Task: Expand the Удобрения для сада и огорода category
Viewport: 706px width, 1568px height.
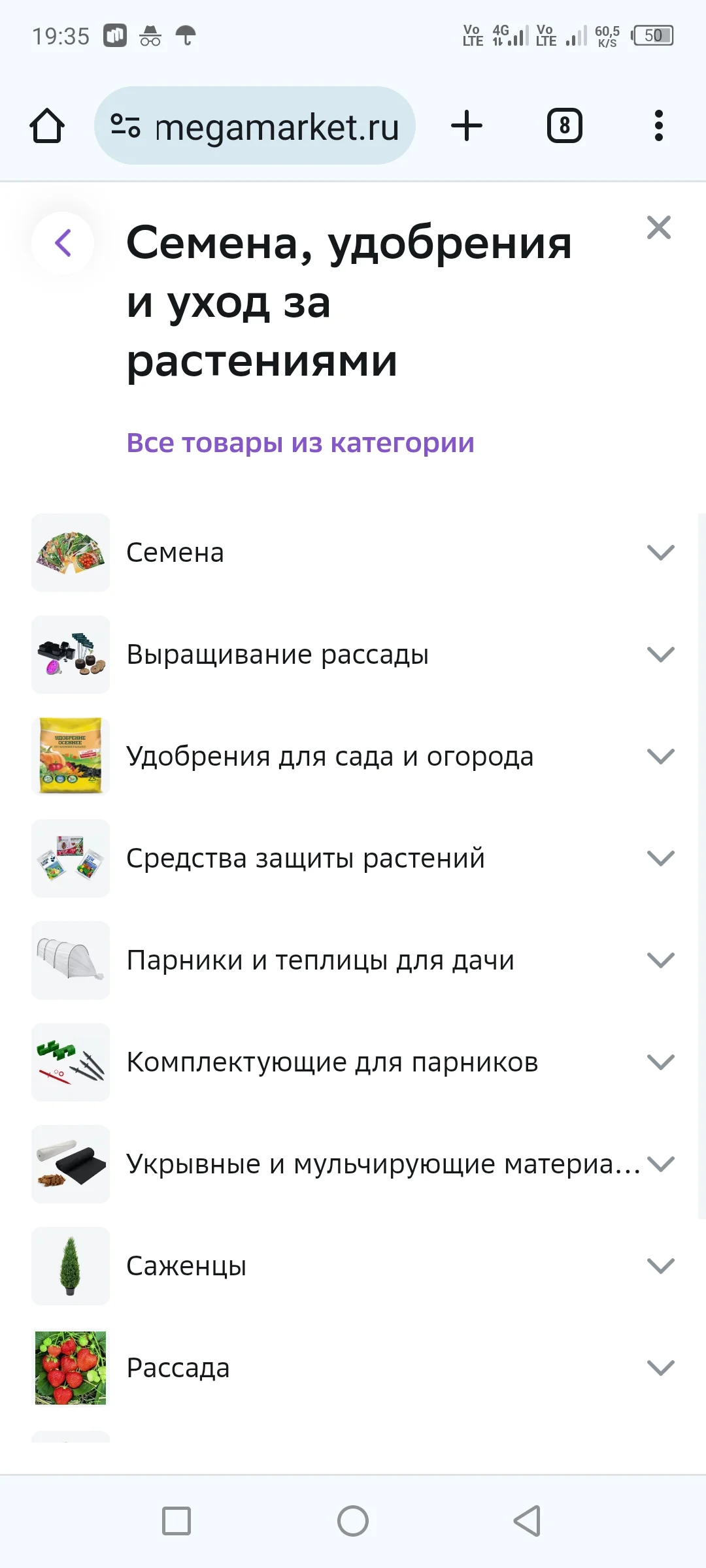Action: tap(661, 756)
